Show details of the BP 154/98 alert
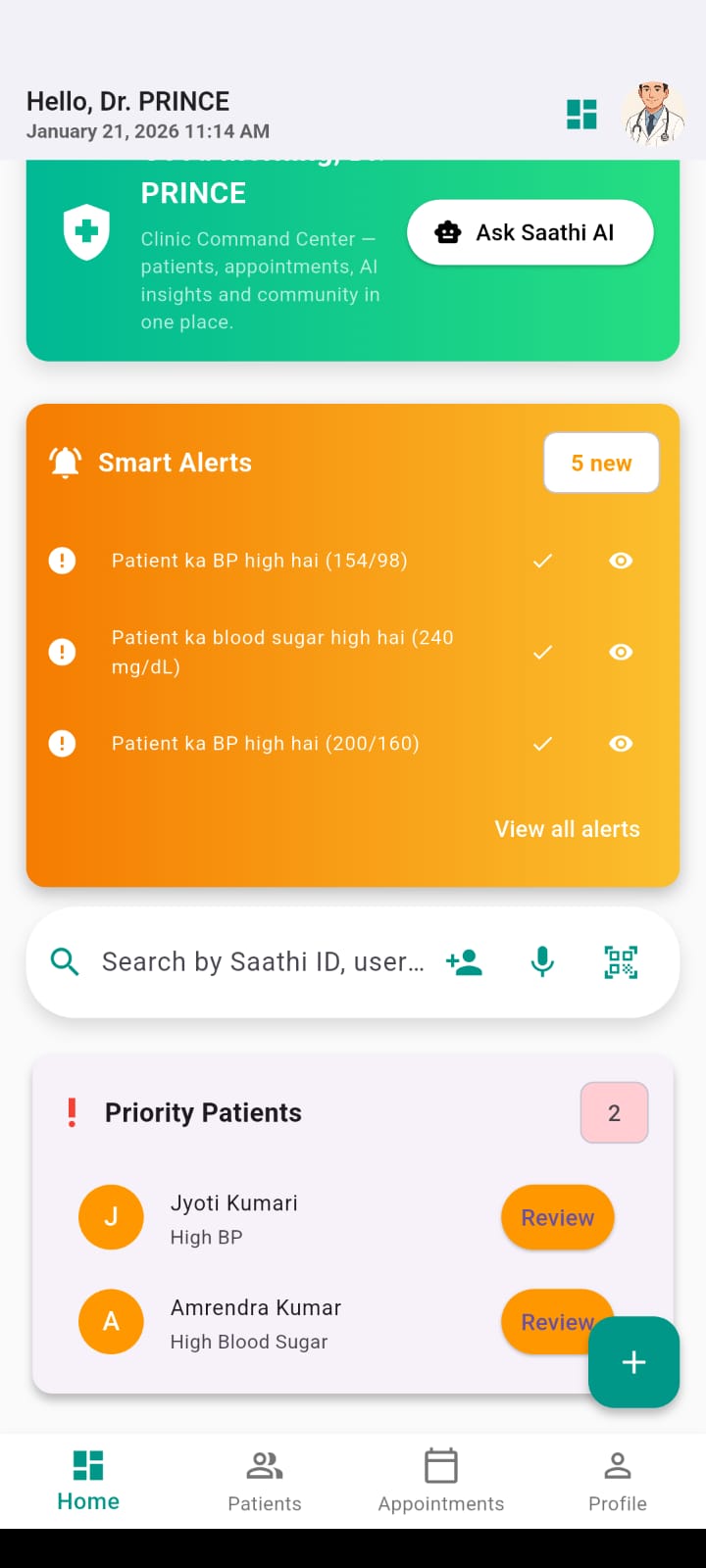This screenshot has width=706, height=1568. point(620,561)
